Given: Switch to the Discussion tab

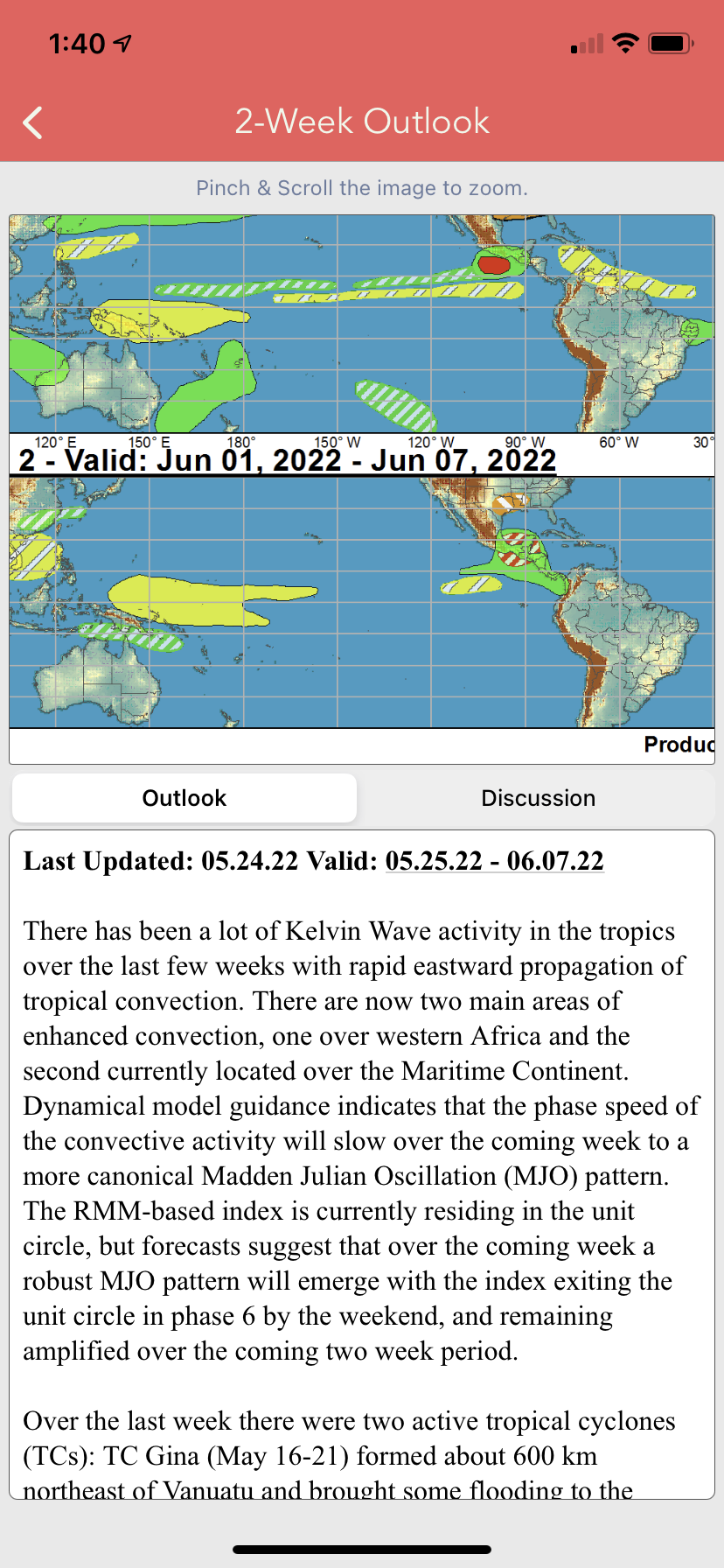Looking at the screenshot, I should 538,798.
